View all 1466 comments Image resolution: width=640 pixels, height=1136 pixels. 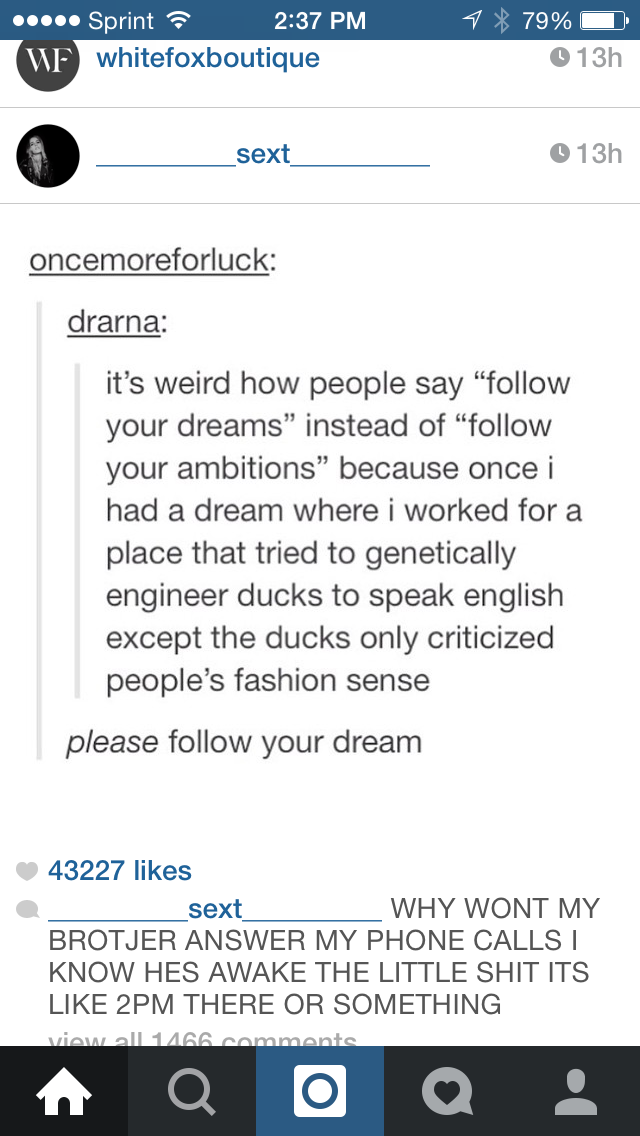point(202,1039)
